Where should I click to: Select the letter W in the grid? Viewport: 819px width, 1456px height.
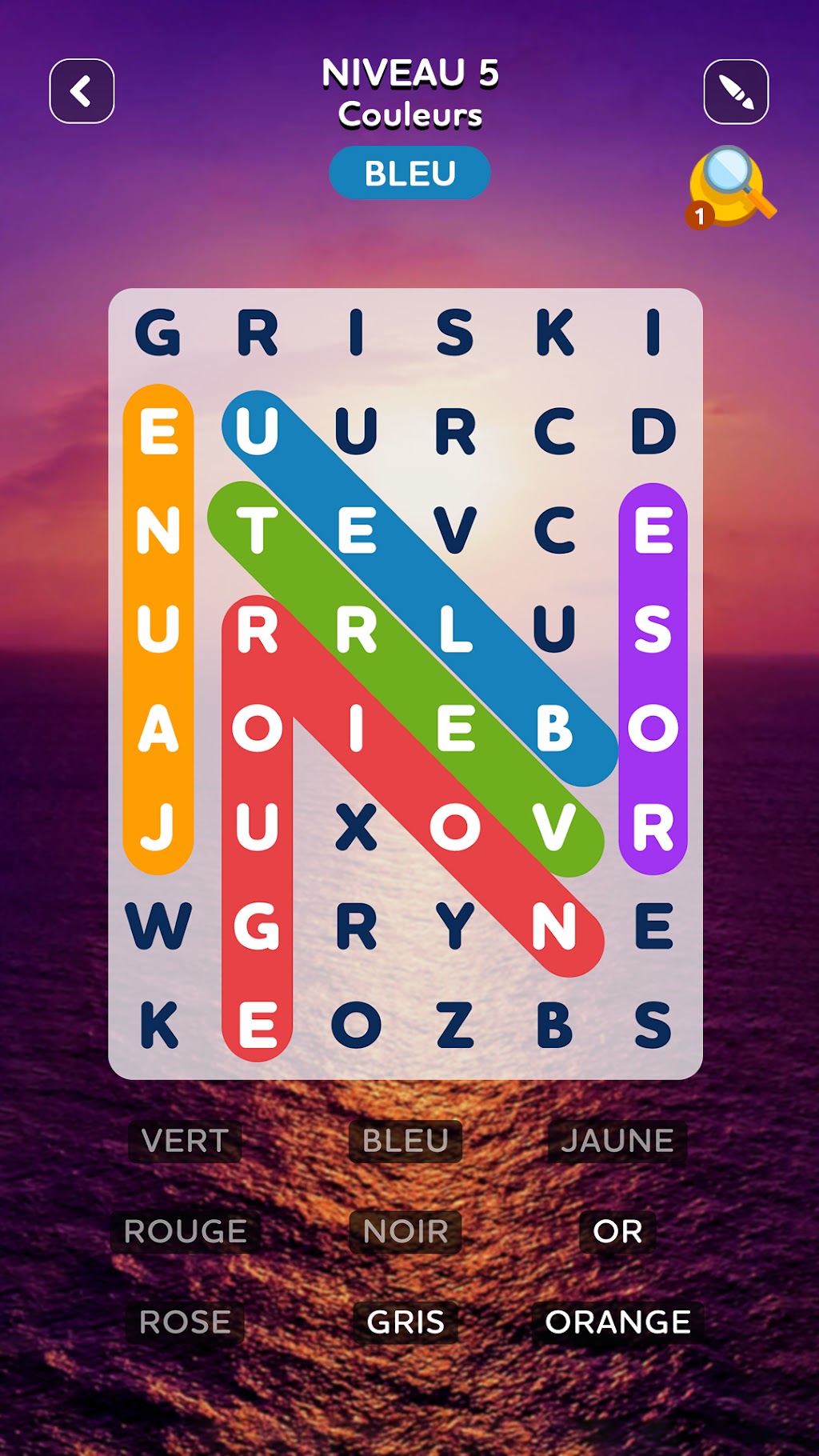coord(158,926)
